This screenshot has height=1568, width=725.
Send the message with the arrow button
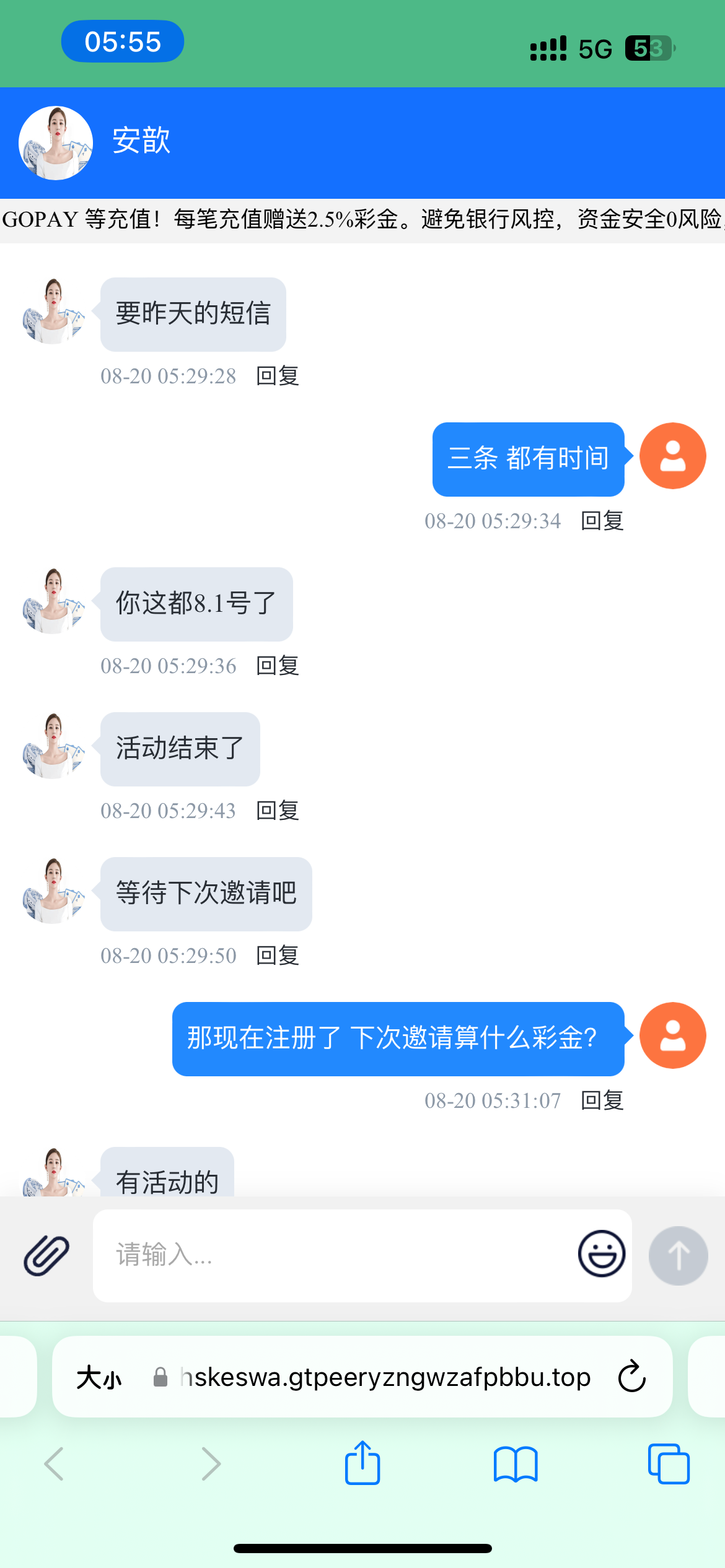point(678,1255)
